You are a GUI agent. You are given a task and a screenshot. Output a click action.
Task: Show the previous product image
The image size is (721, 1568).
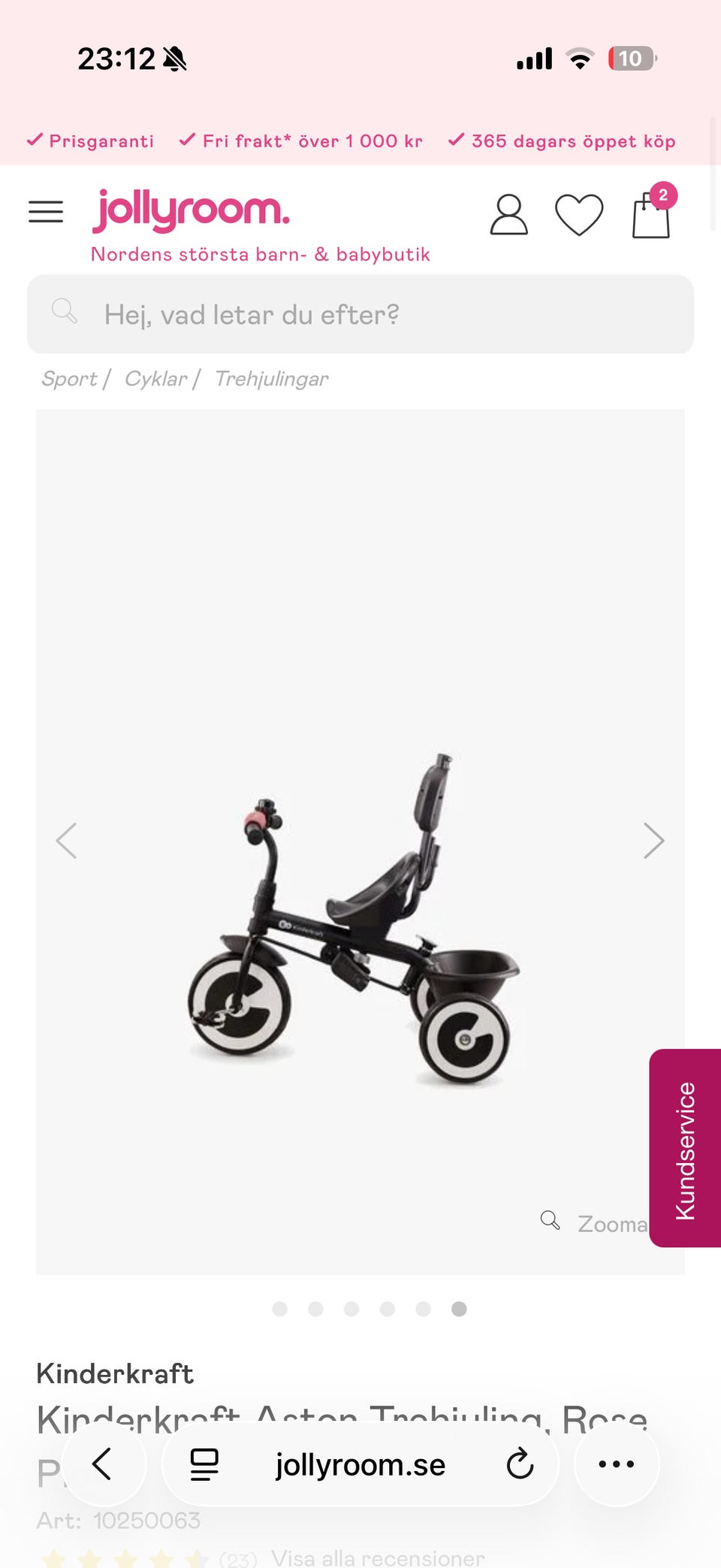pyautogui.click(x=67, y=840)
